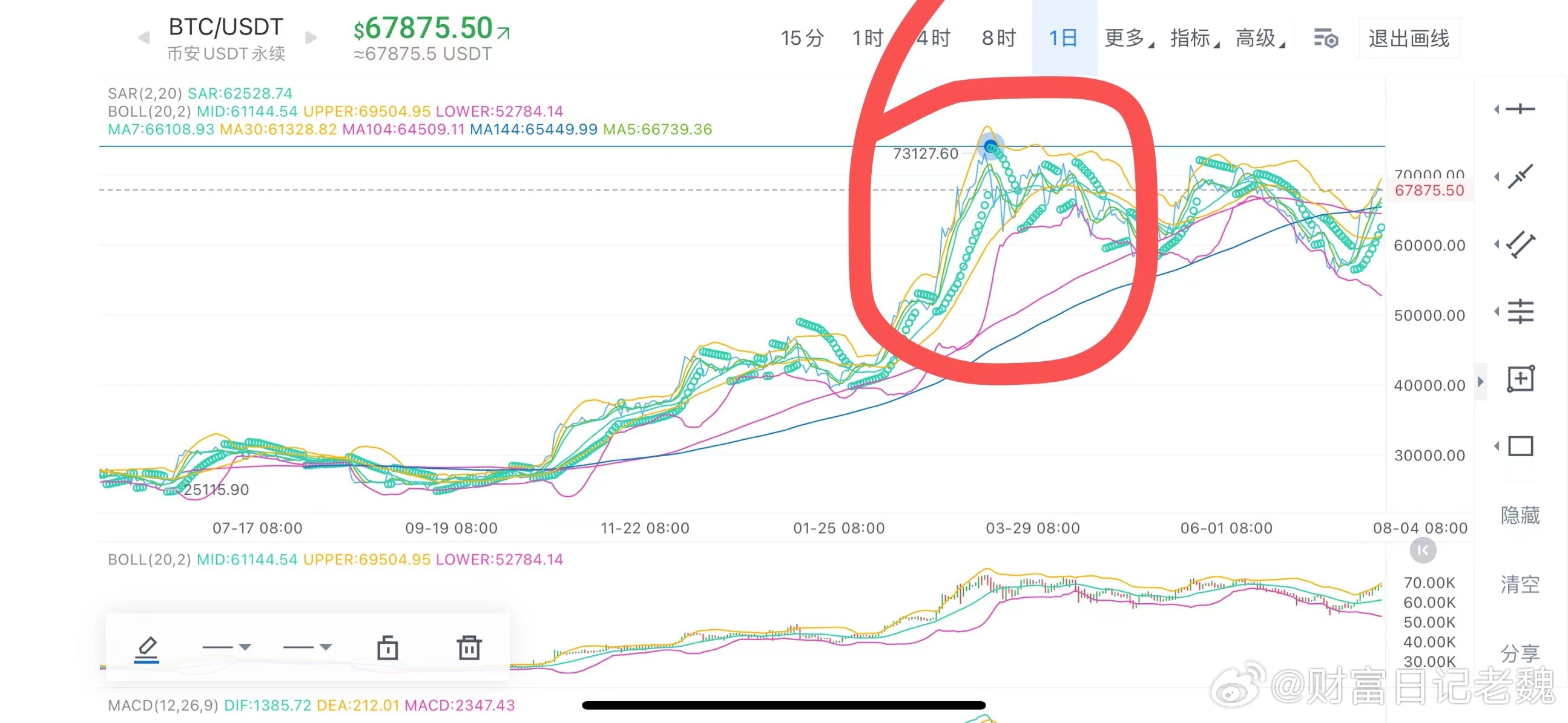Open the line color pencil tool
Viewport: 1568px width, 723px height.
(147, 648)
